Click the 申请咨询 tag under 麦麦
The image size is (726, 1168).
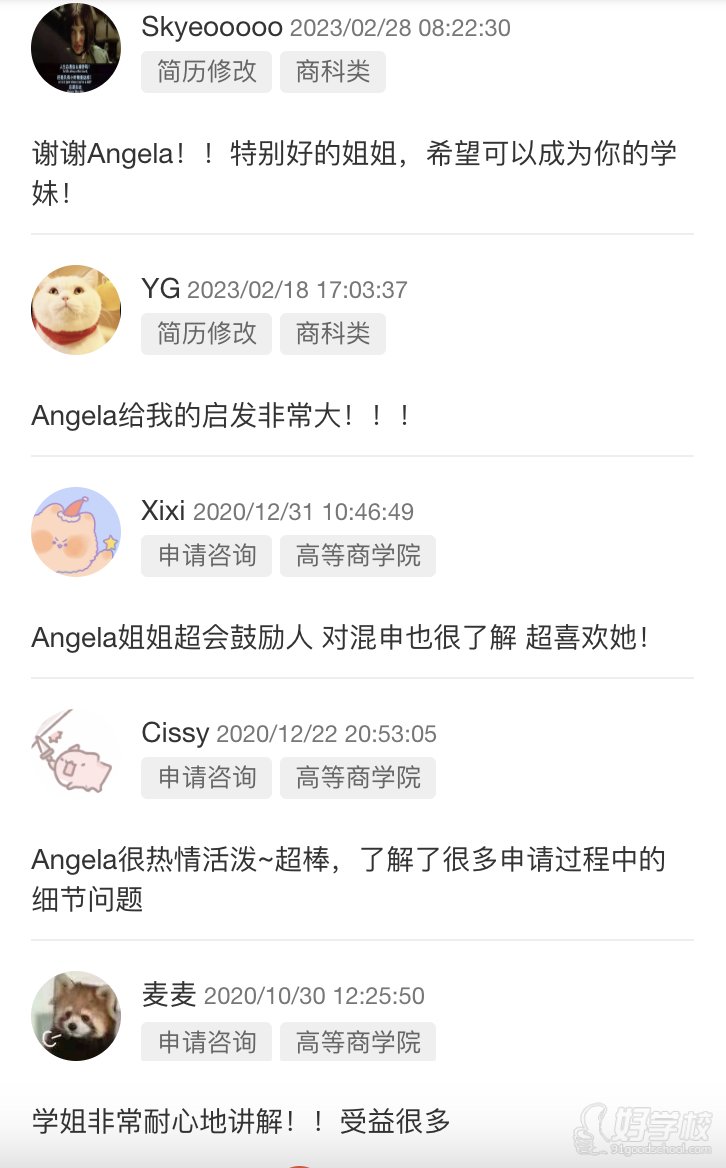click(x=205, y=1041)
